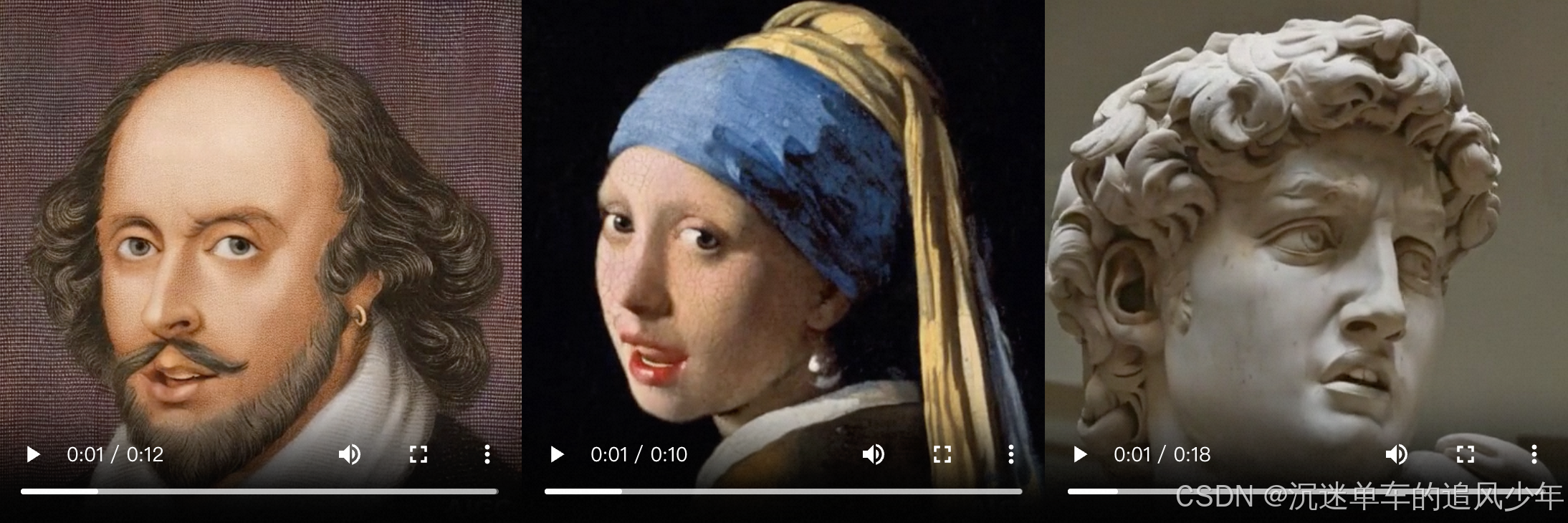Start playing the 0:18 video
The image size is (1568, 523).
(1080, 454)
